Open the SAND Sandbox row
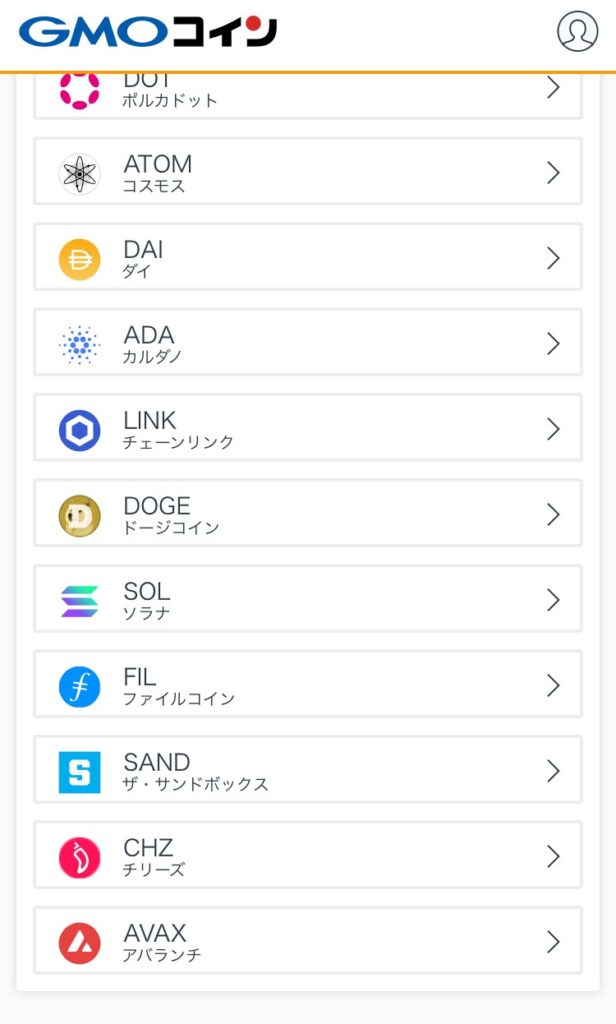616x1024 pixels. click(x=308, y=771)
